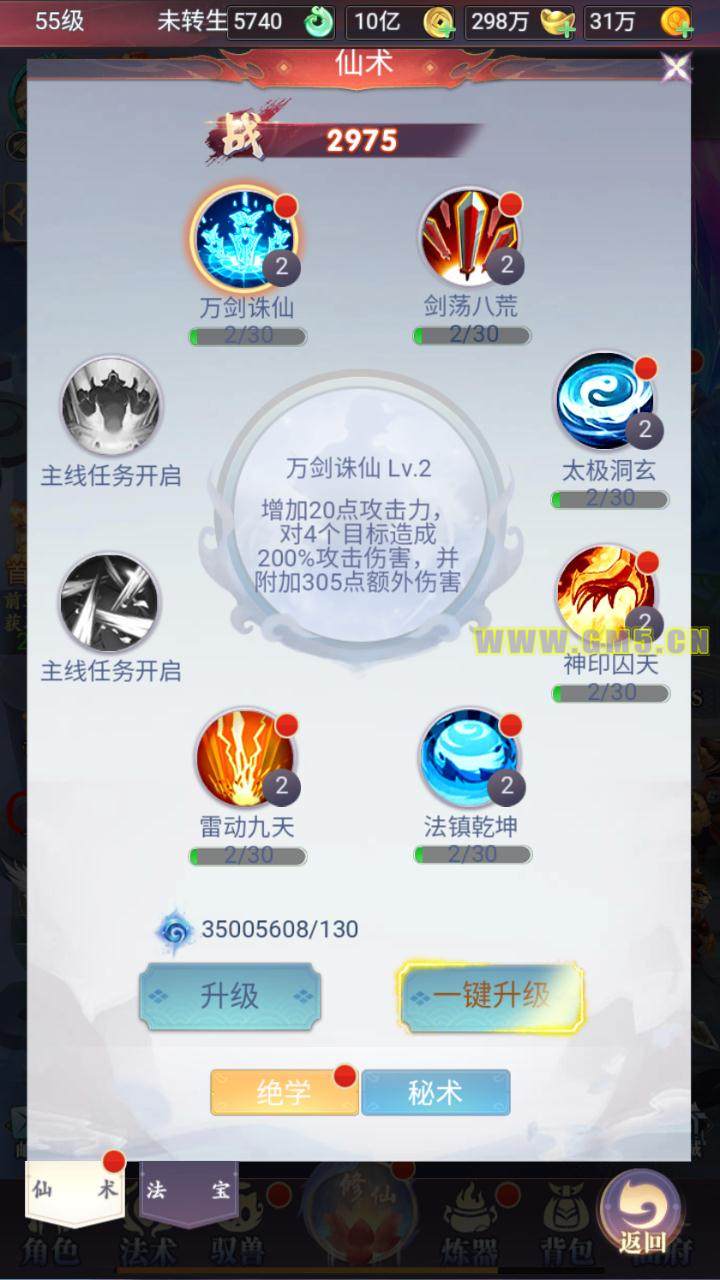Image resolution: width=720 pixels, height=1280 pixels.
Task: Switch to the 绝学 tab
Action: pyautogui.click(x=284, y=1092)
